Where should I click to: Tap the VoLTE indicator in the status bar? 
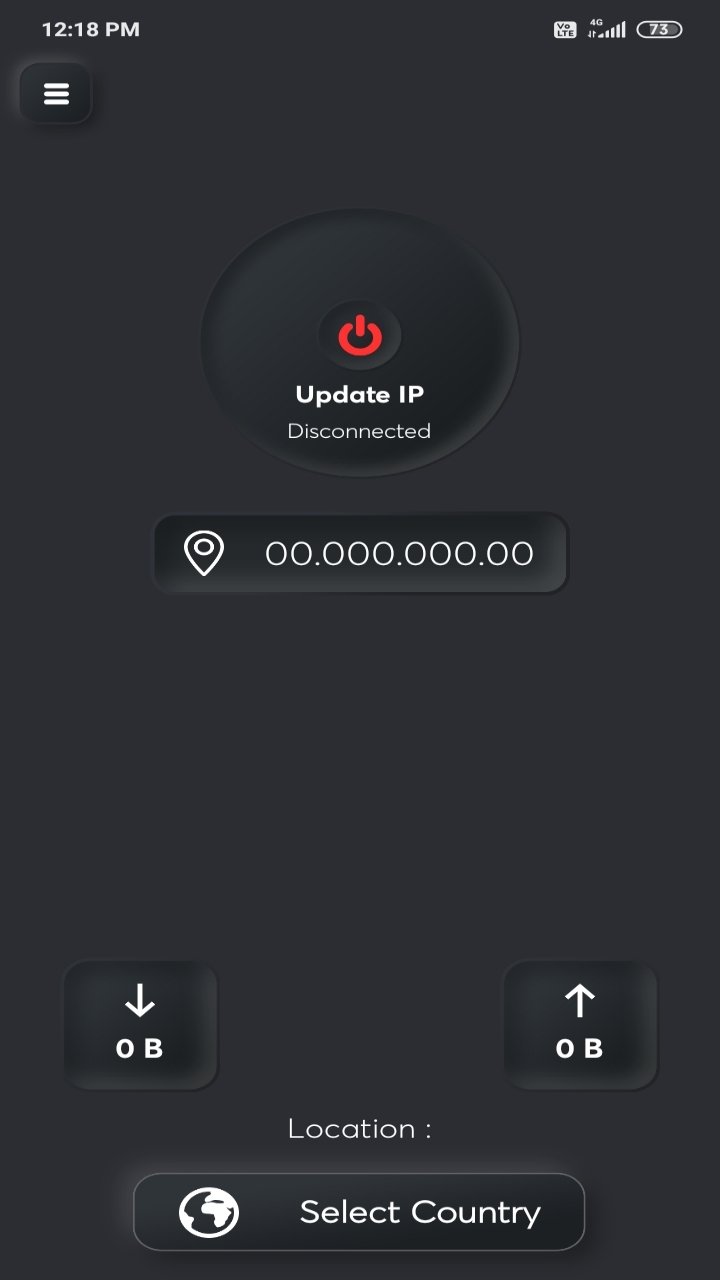565,30
